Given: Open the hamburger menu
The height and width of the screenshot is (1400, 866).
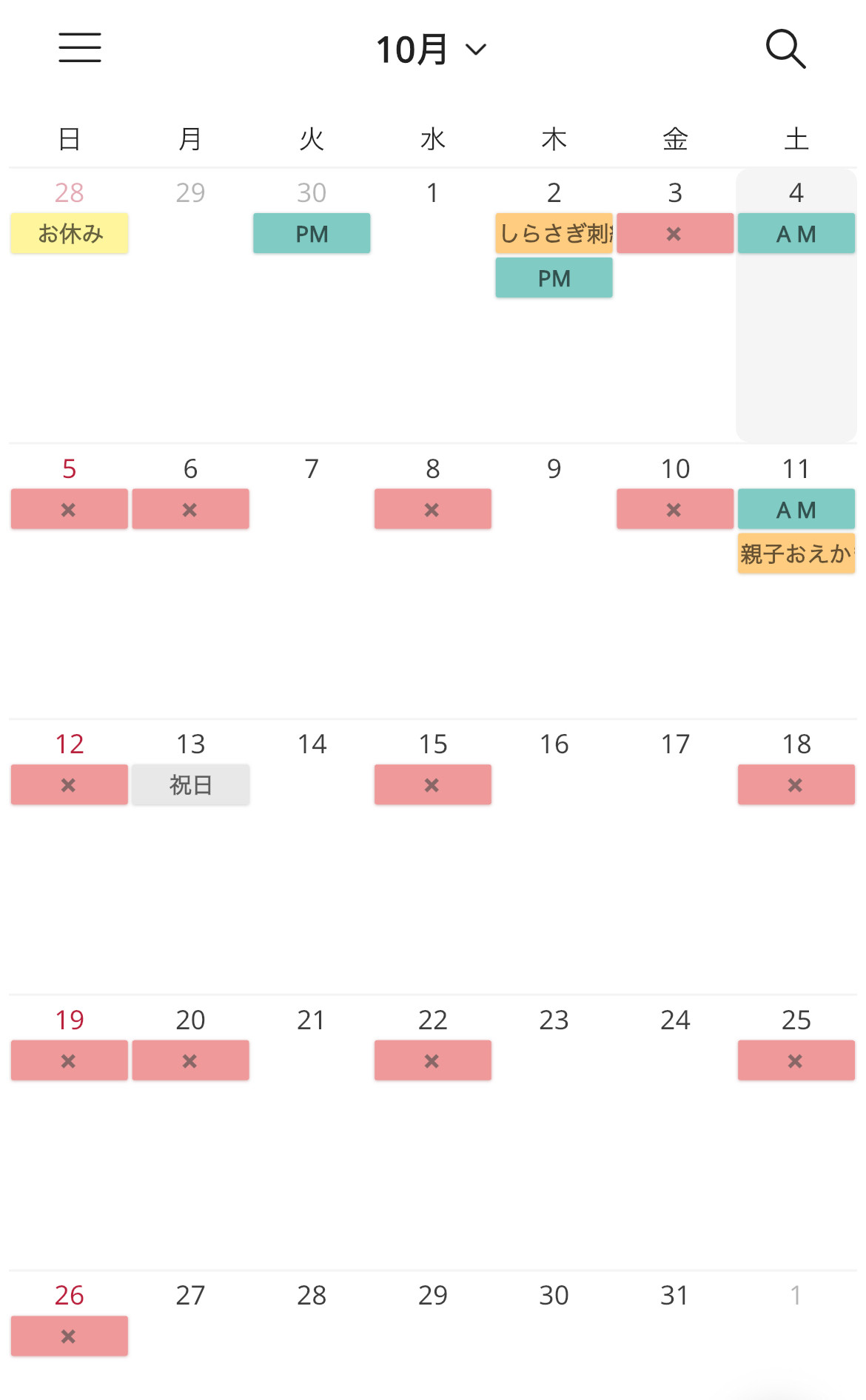Looking at the screenshot, I should click(x=80, y=48).
